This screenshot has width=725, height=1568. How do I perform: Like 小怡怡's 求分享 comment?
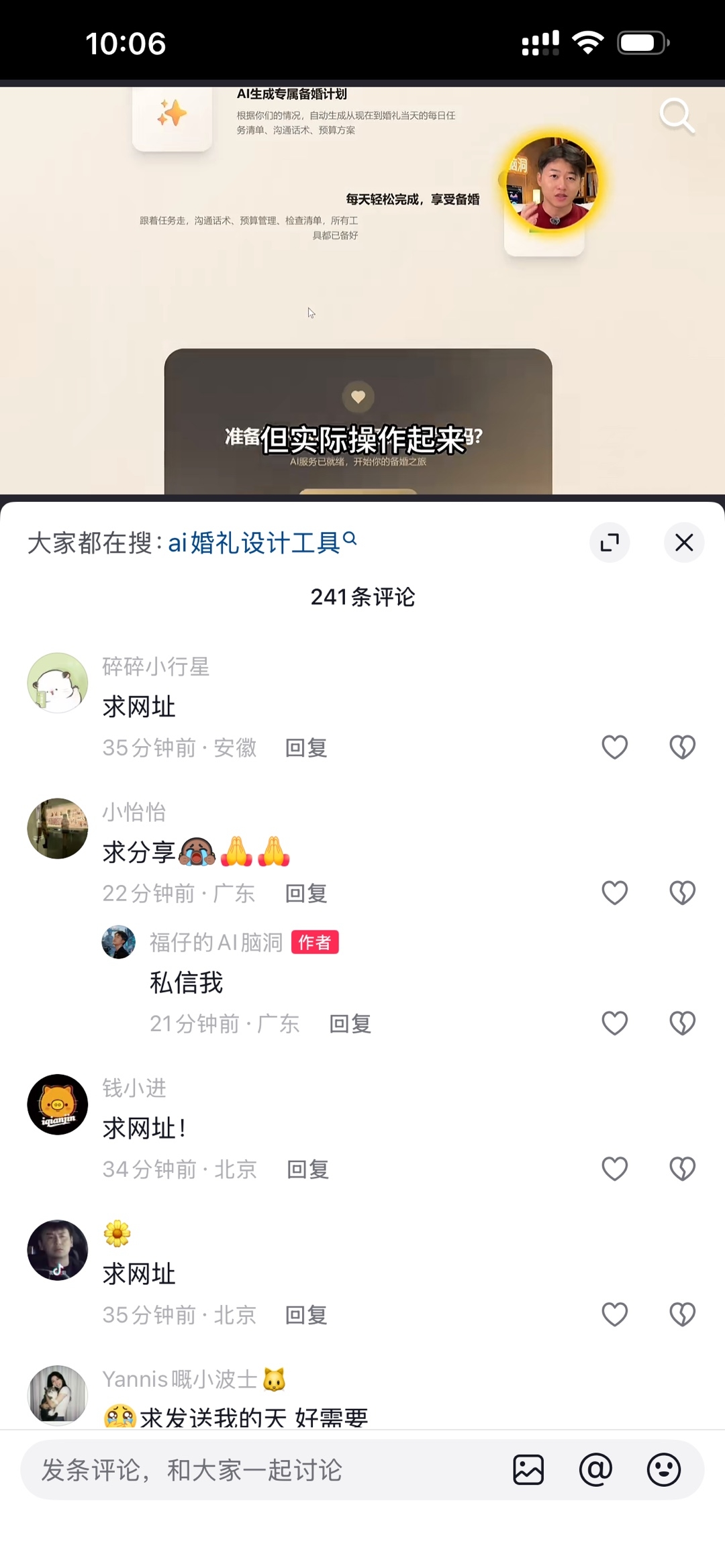(614, 893)
